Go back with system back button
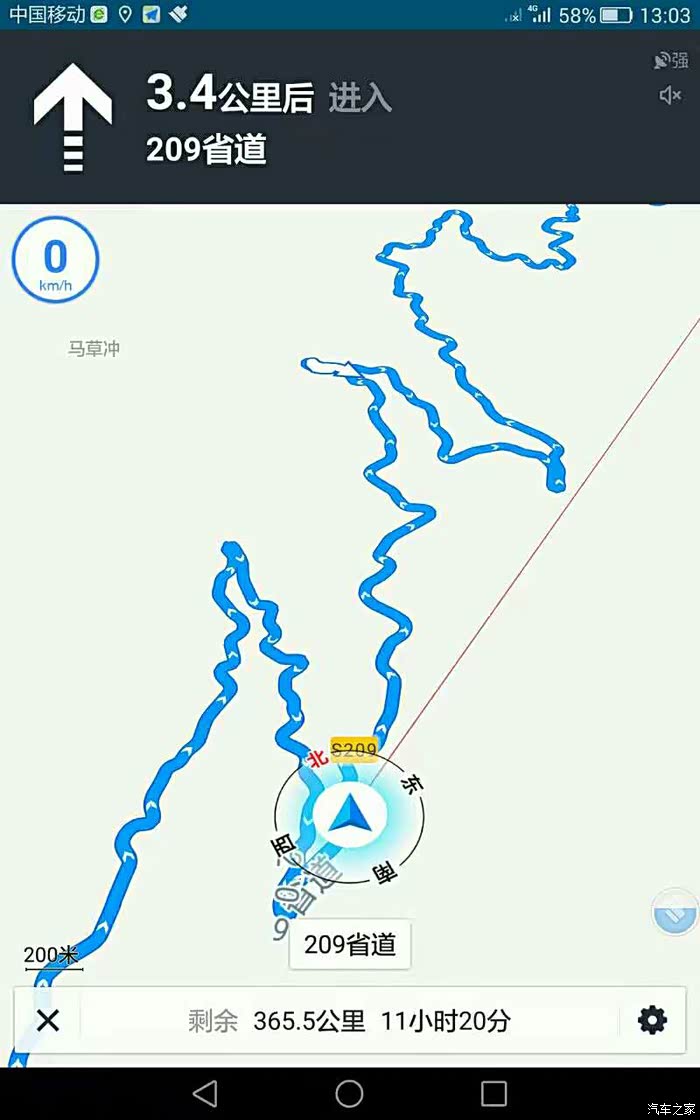700x1120 pixels. [x=206, y=1093]
